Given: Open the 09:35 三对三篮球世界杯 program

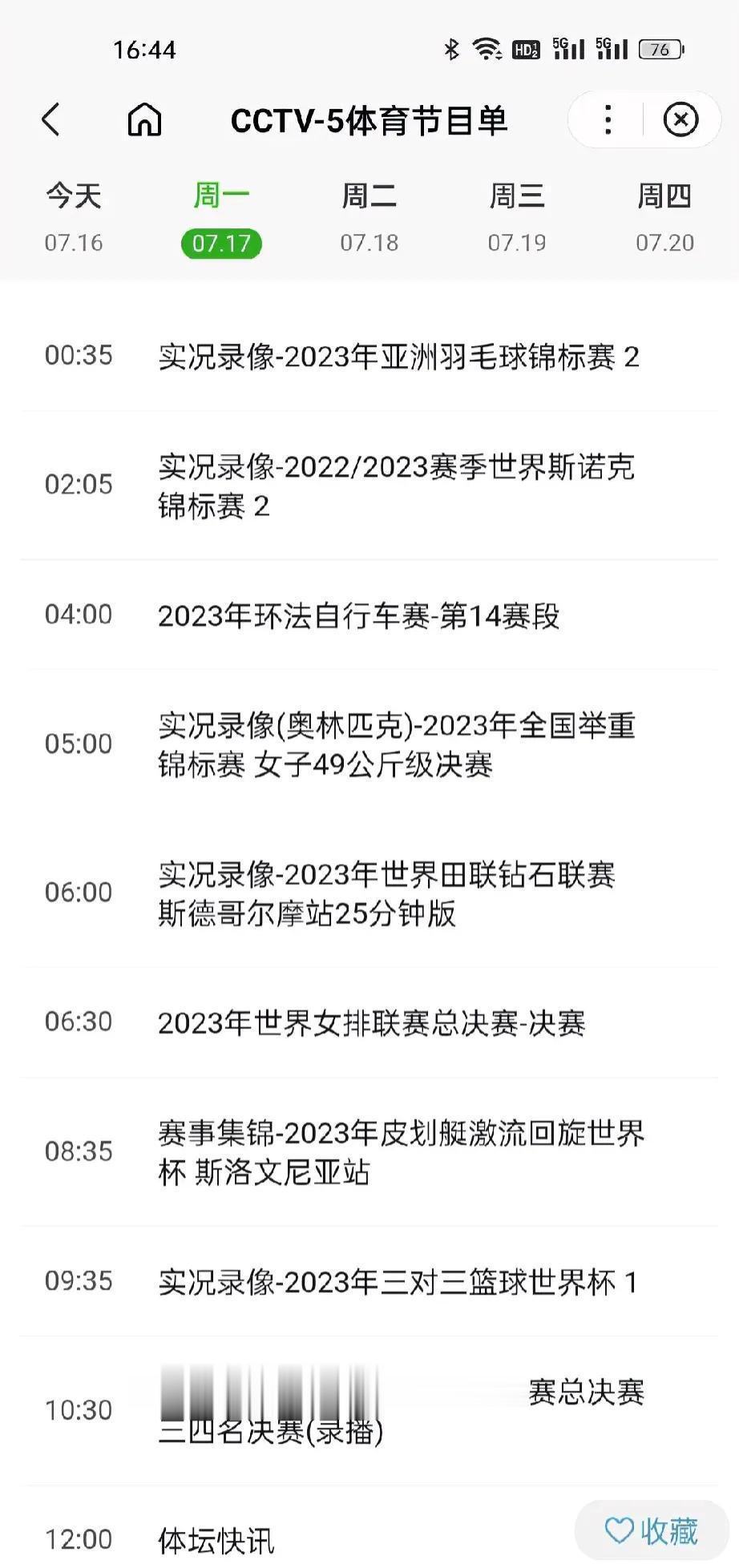Looking at the screenshot, I should coord(369,1281).
